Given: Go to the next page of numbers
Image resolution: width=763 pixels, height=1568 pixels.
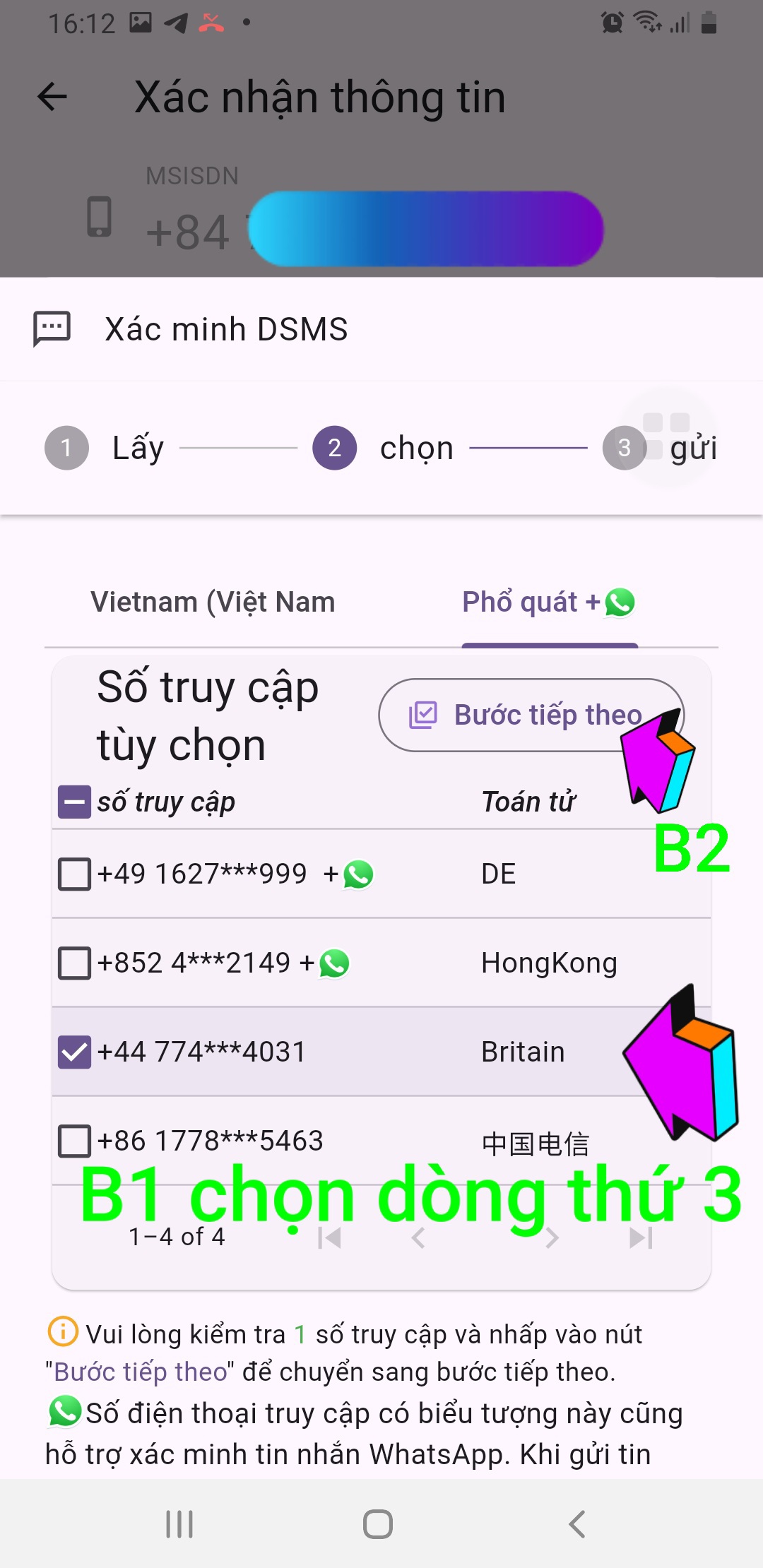Looking at the screenshot, I should coord(552,1237).
